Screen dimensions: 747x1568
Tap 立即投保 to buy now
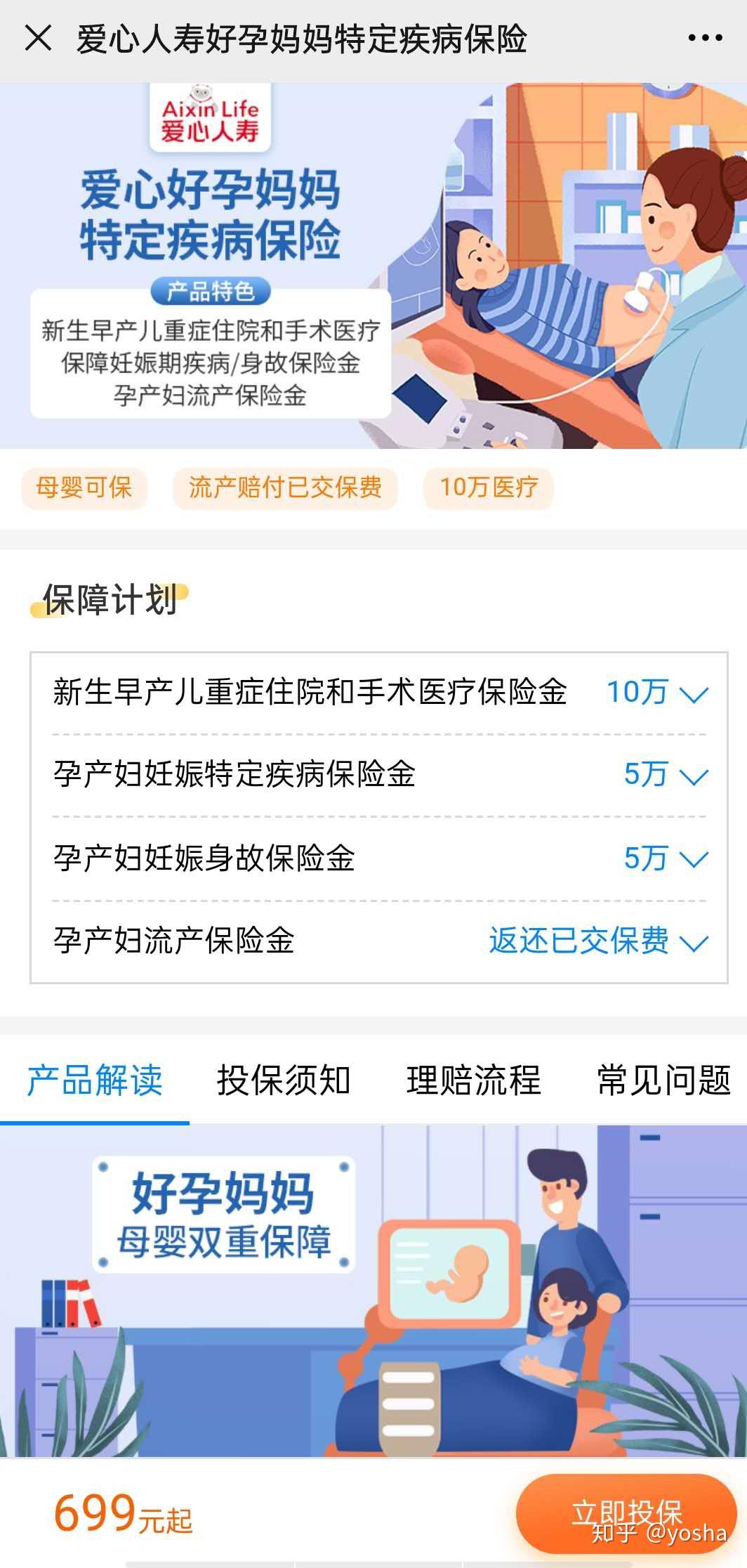(x=626, y=1513)
